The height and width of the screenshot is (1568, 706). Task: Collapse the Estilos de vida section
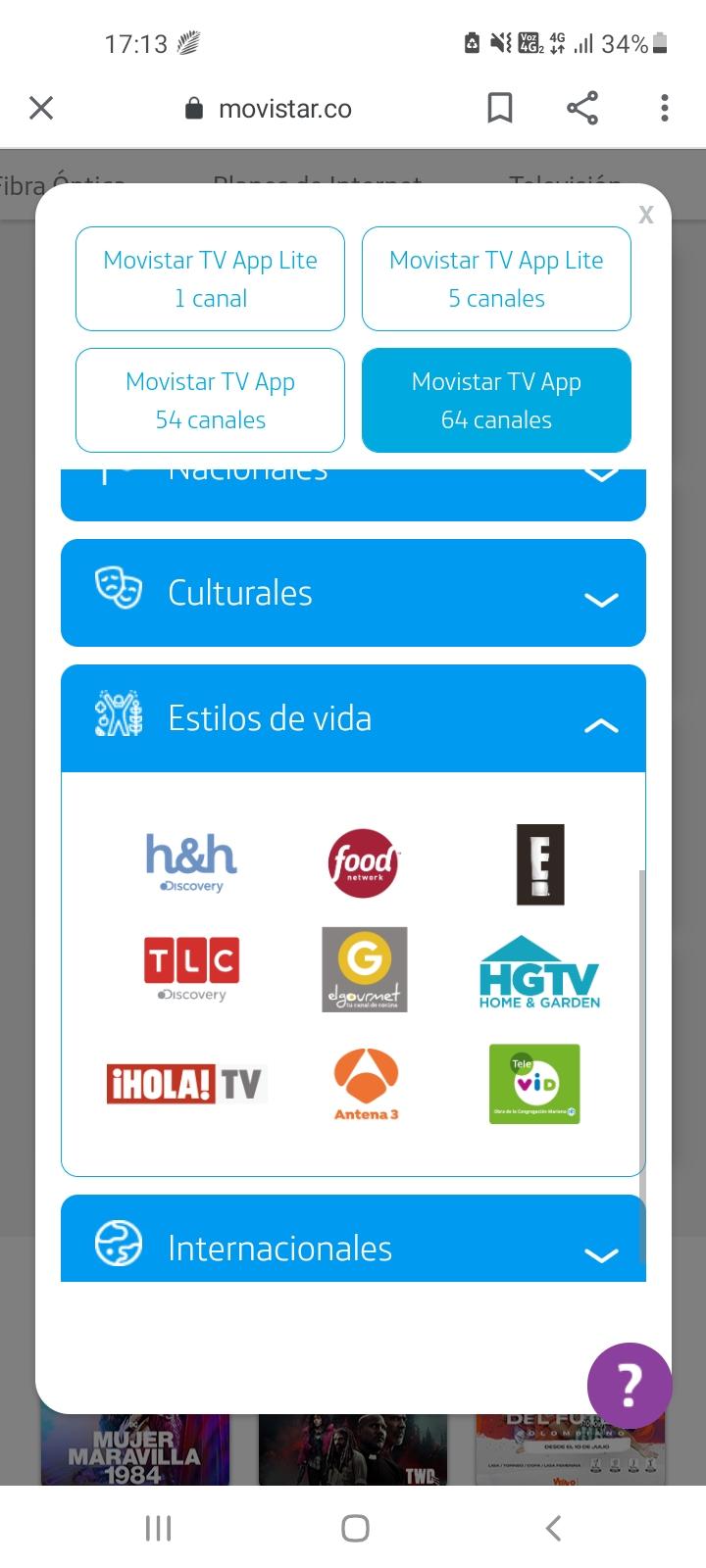pyautogui.click(x=353, y=718)
